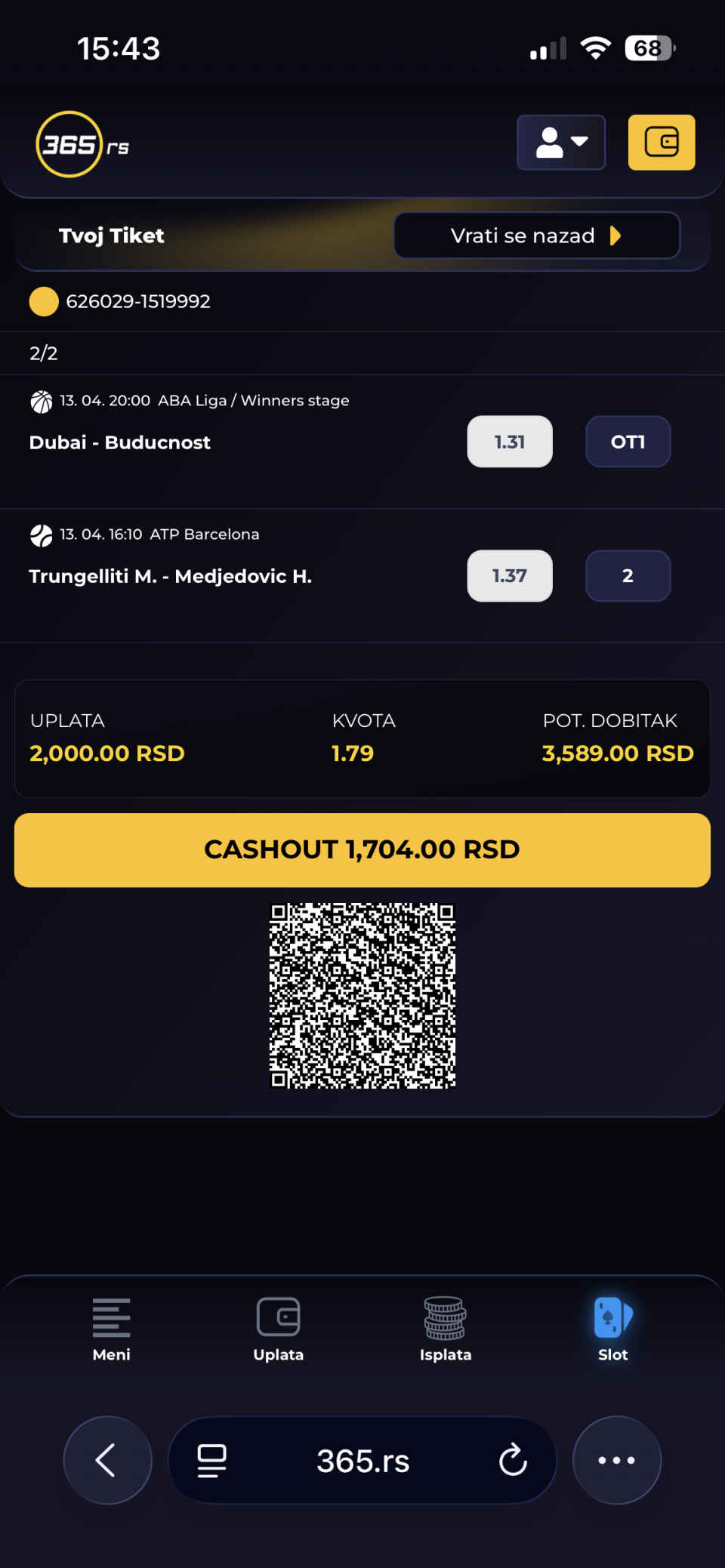Open the Meni tab

[x=111, y=1329]
